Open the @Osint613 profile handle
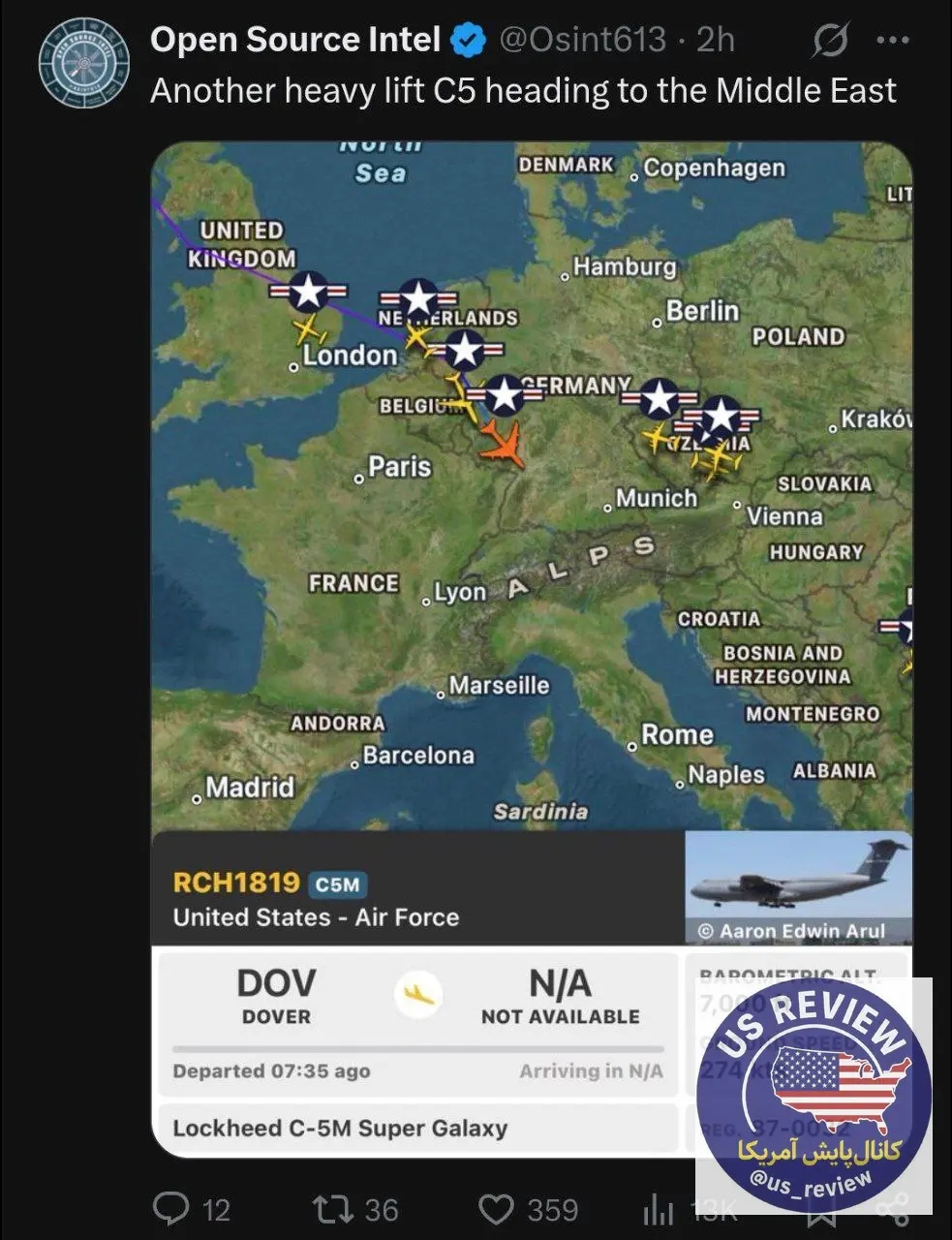The width and height of the screenshot is (952, 1240). (582, 40)
